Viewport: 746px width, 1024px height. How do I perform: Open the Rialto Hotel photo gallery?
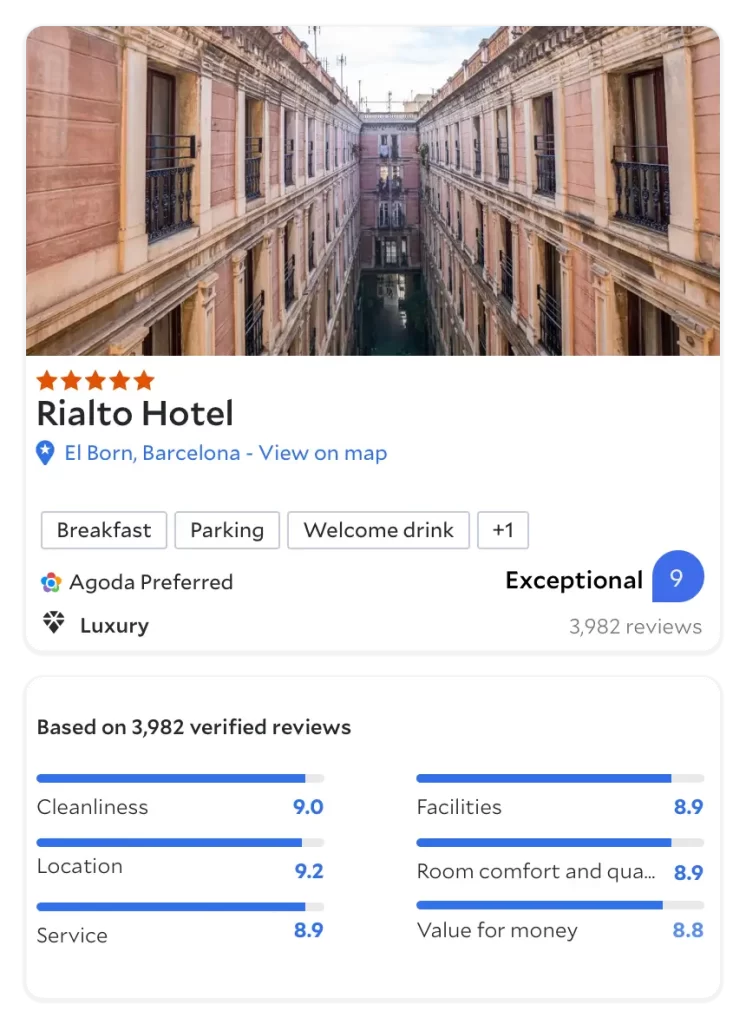372,190
